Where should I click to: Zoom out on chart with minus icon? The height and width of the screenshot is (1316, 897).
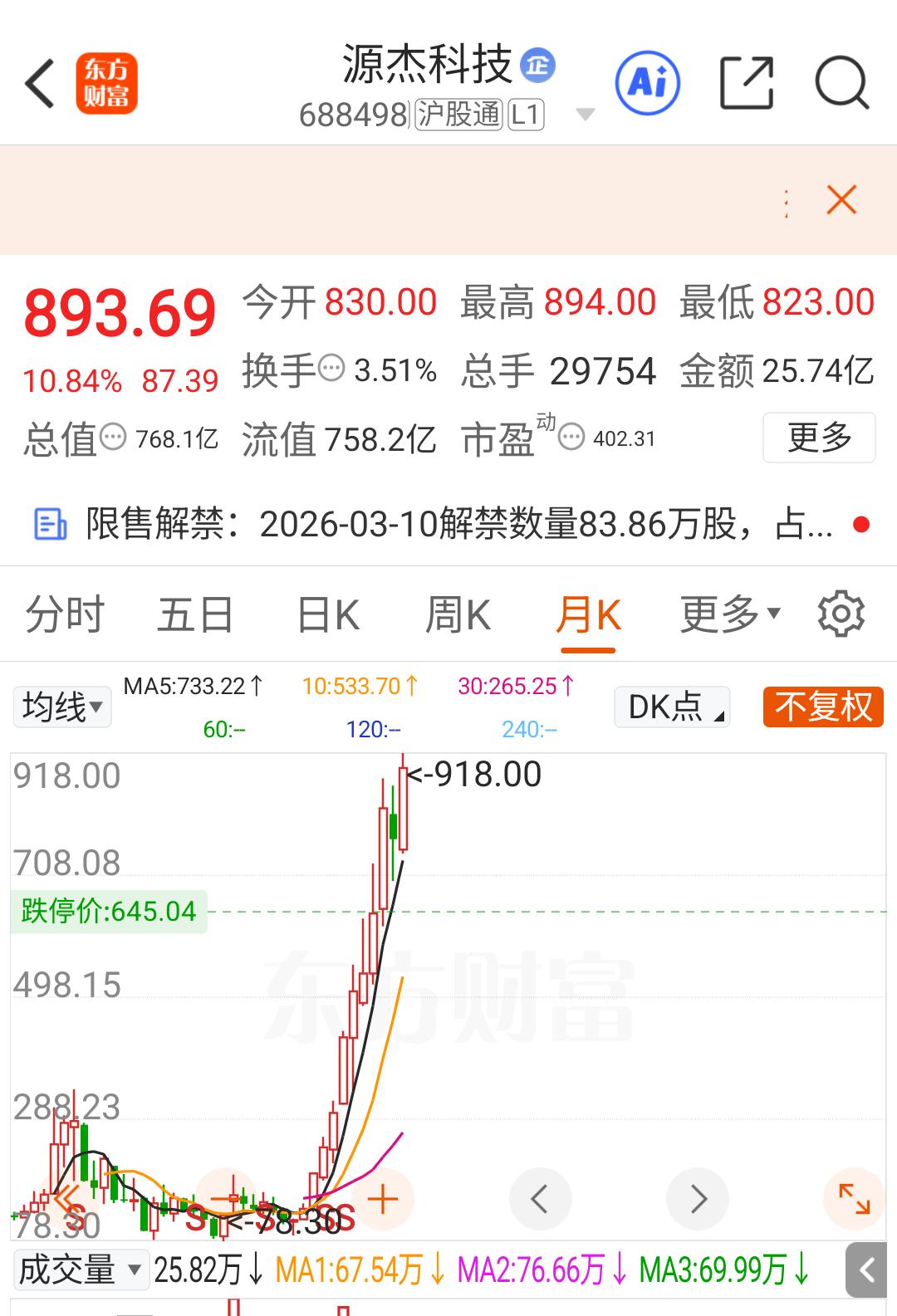[224, 1198]
